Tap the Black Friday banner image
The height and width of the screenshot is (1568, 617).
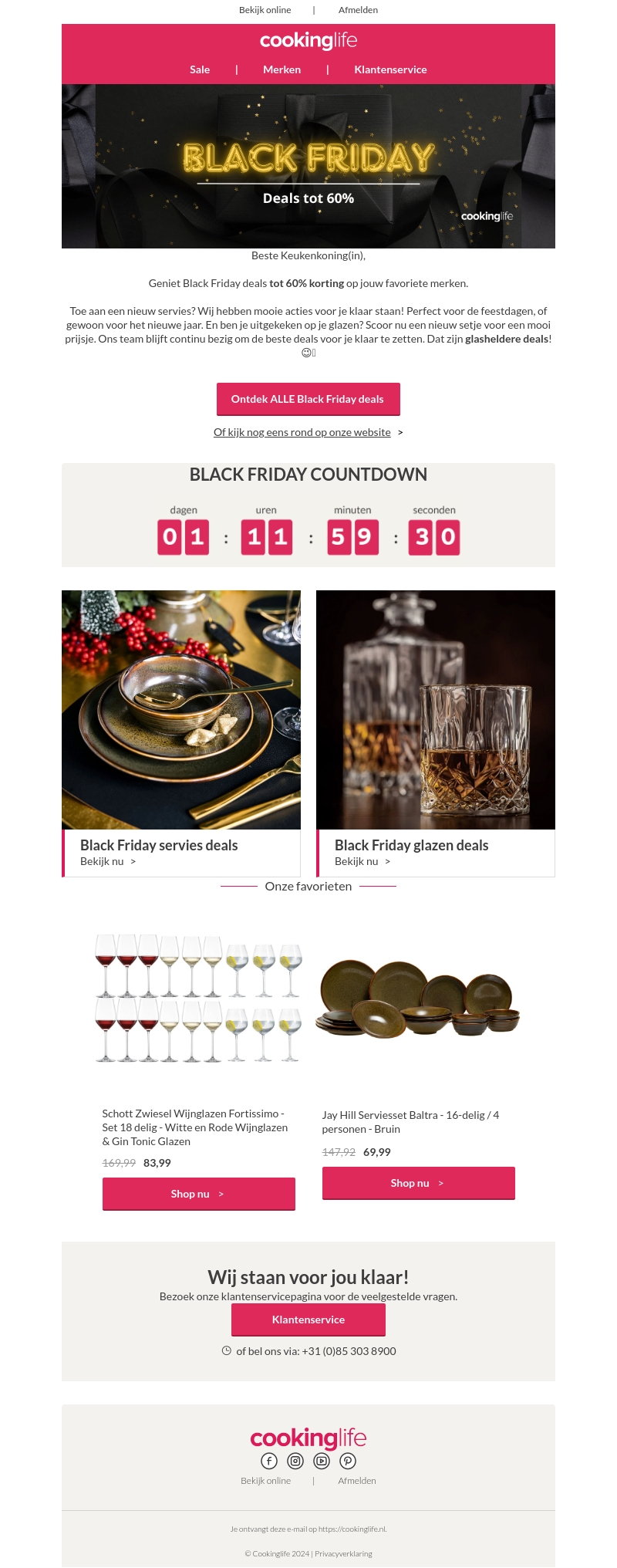pyautogui.click(x=308, y=166)
